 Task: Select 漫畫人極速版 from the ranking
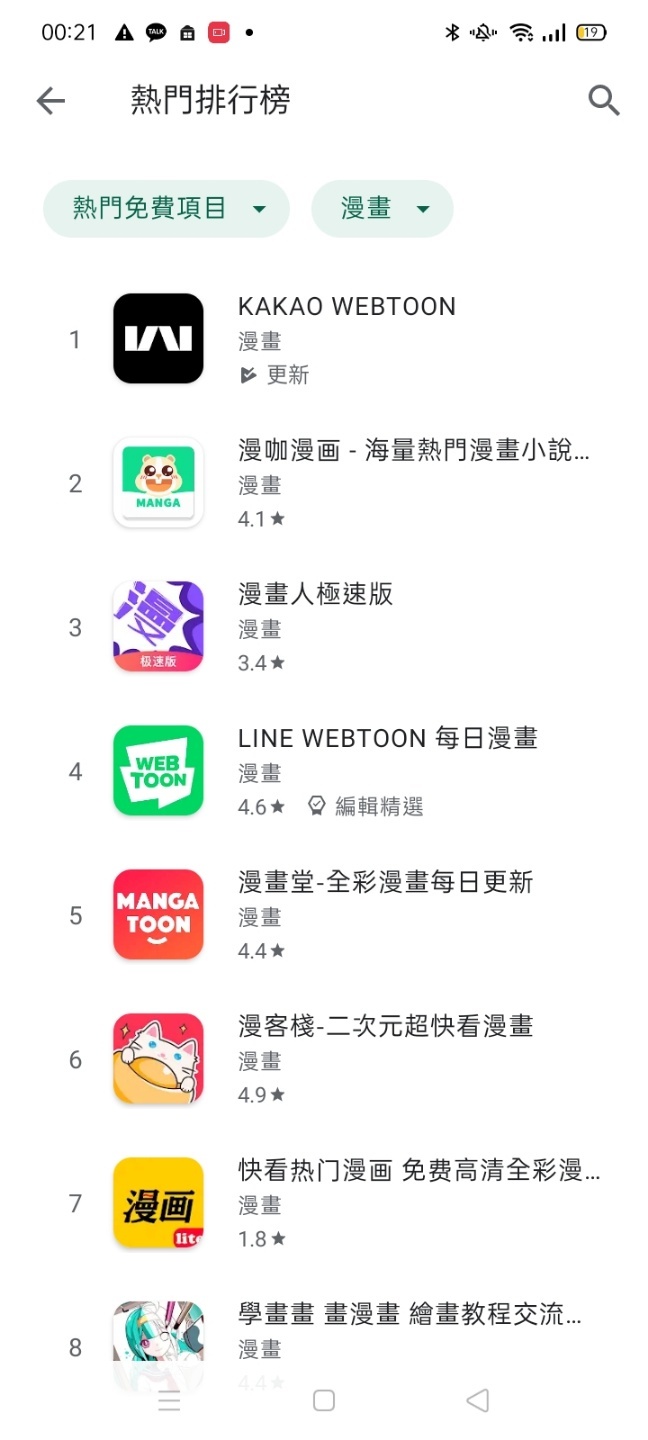tap(316, 595)
